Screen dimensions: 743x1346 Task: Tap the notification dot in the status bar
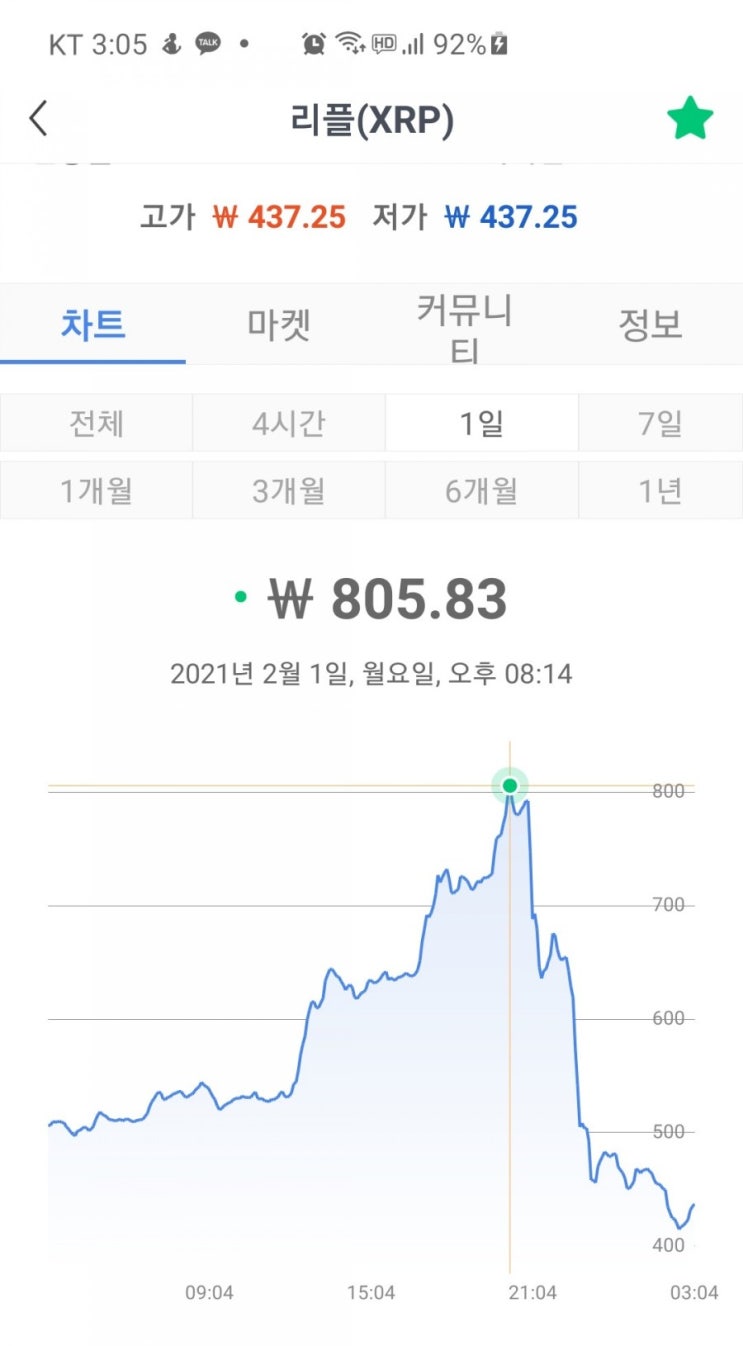pyautogui.click(x=243, y=43)
